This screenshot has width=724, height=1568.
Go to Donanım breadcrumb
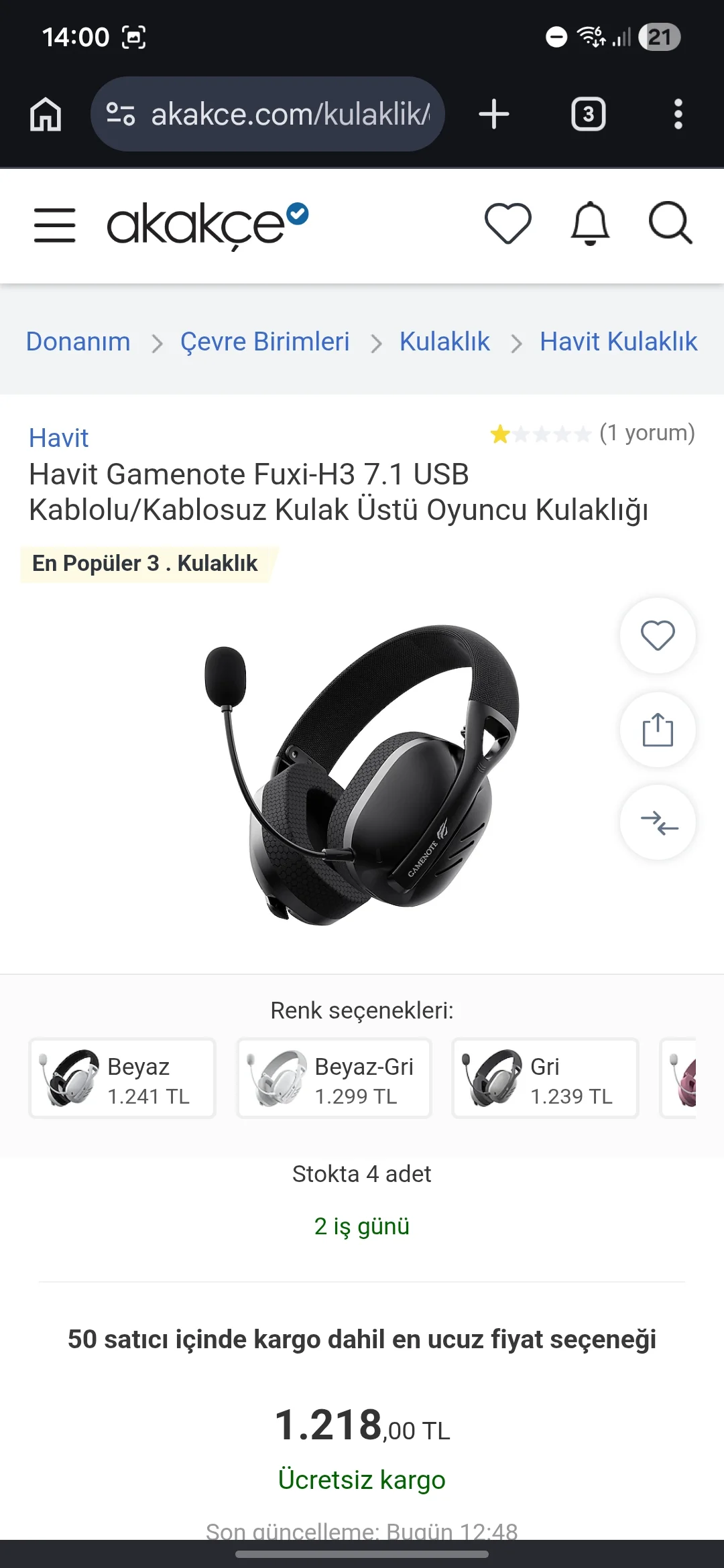(x=78, y=341)
